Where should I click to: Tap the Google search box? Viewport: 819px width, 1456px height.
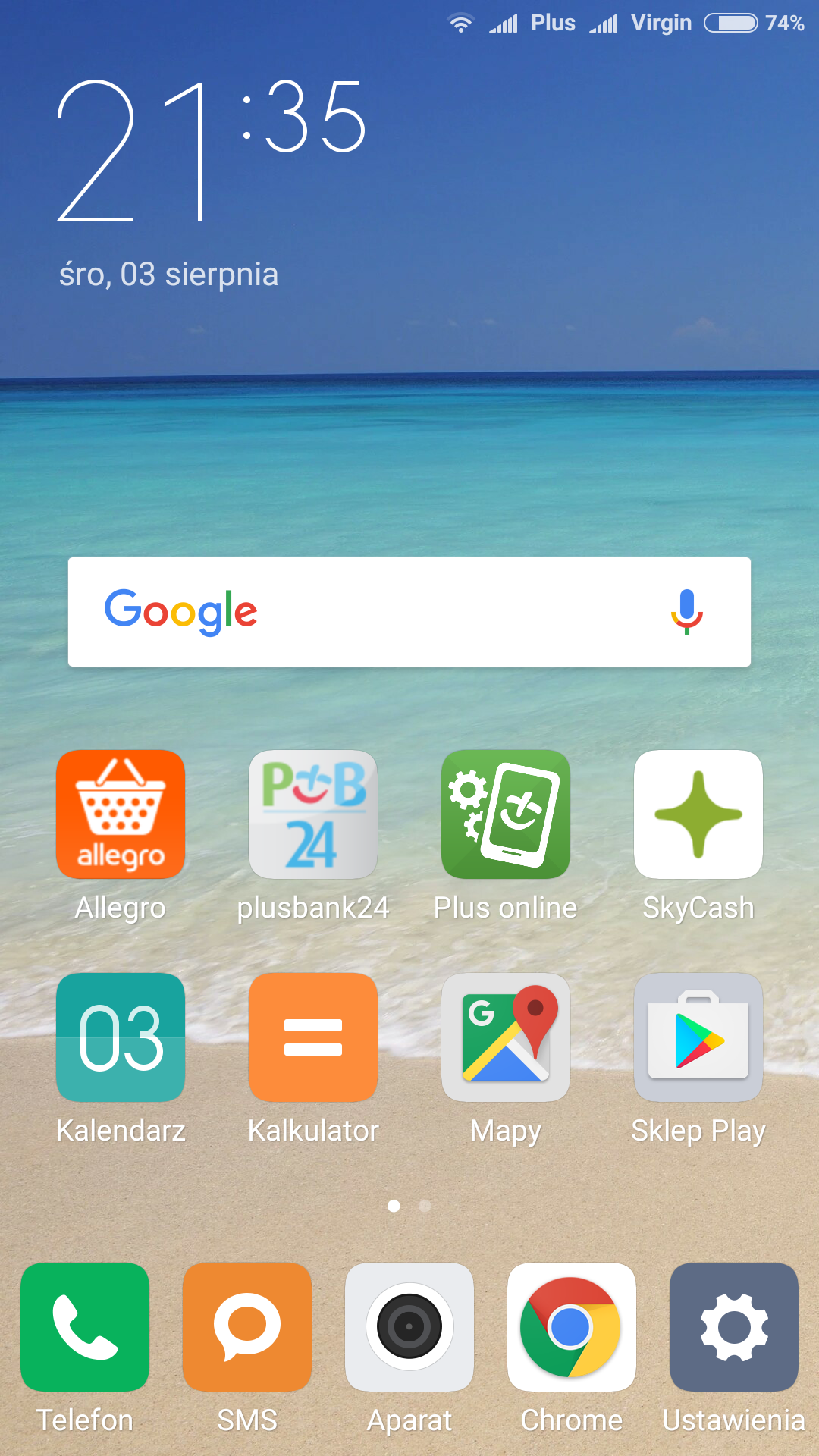[x=409, y=612]
